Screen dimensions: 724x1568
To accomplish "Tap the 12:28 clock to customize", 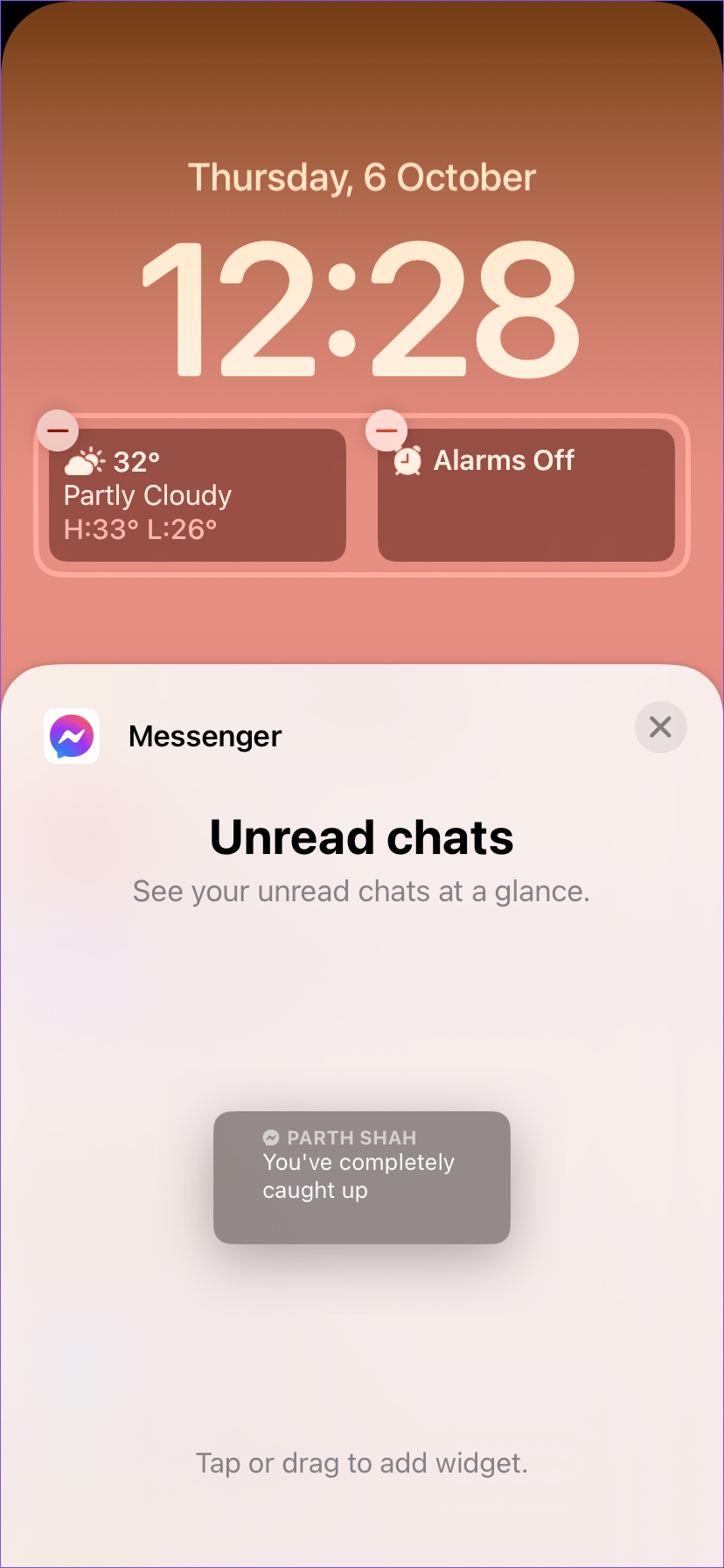I will point(361,307).
